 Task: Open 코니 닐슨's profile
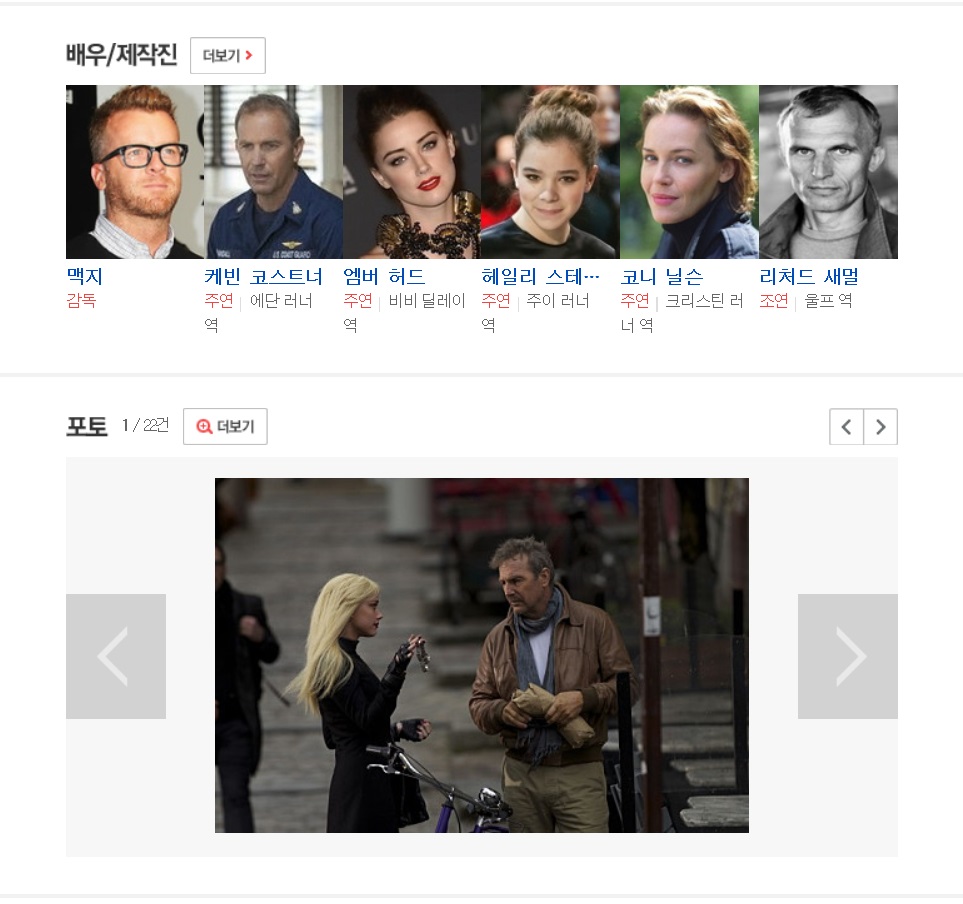pos(689,172)
